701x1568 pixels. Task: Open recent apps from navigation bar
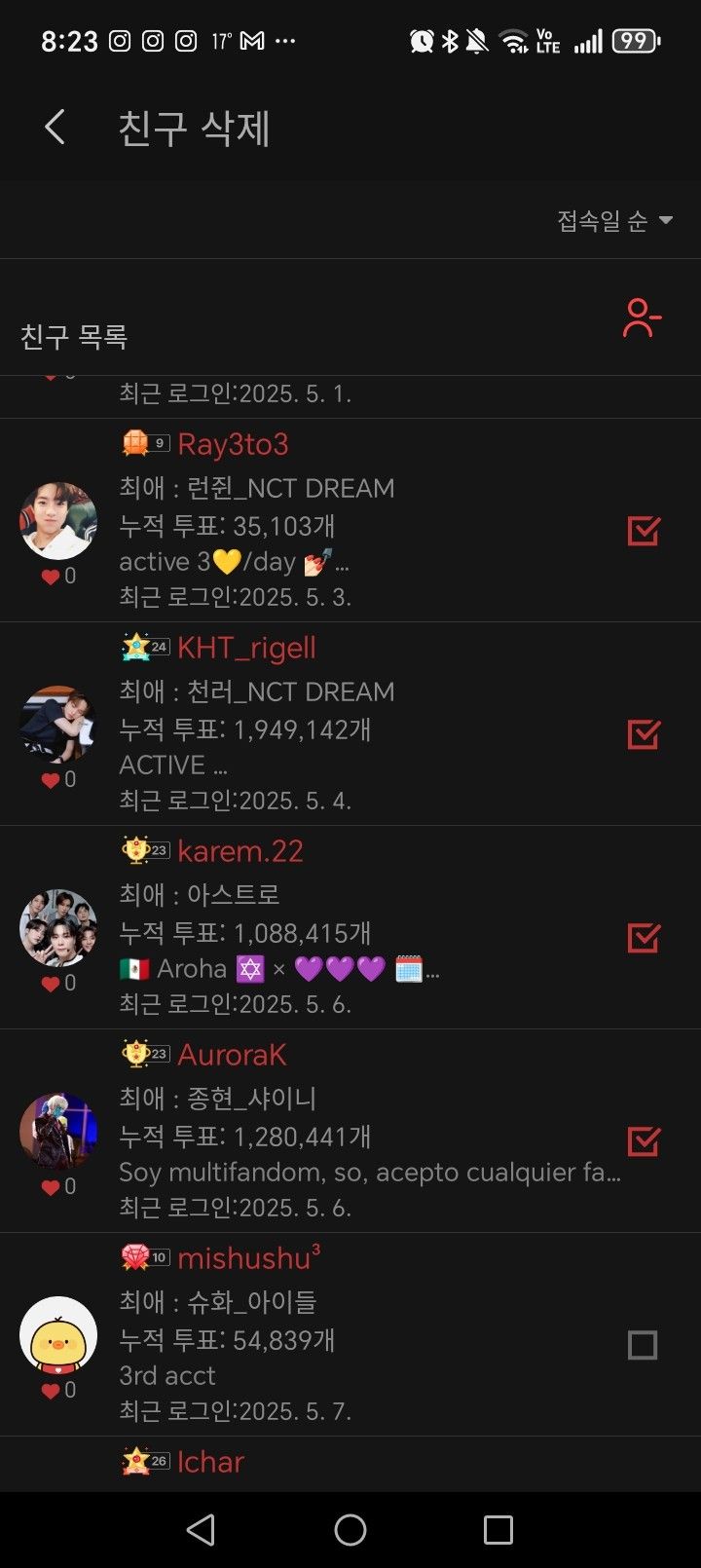coord(498,1530)
